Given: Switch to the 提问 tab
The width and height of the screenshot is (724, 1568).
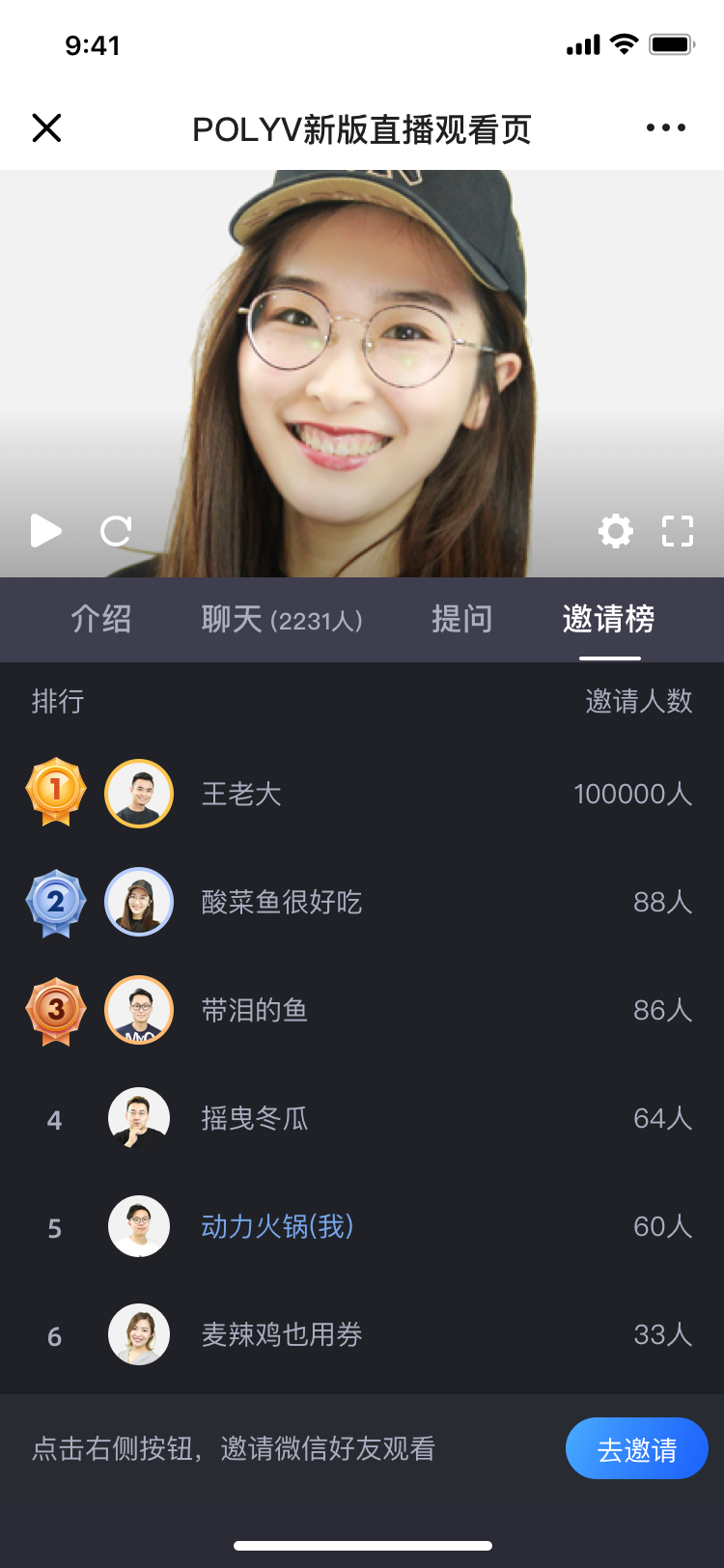Looking at the screenshot, I should [x=462, y=619].
